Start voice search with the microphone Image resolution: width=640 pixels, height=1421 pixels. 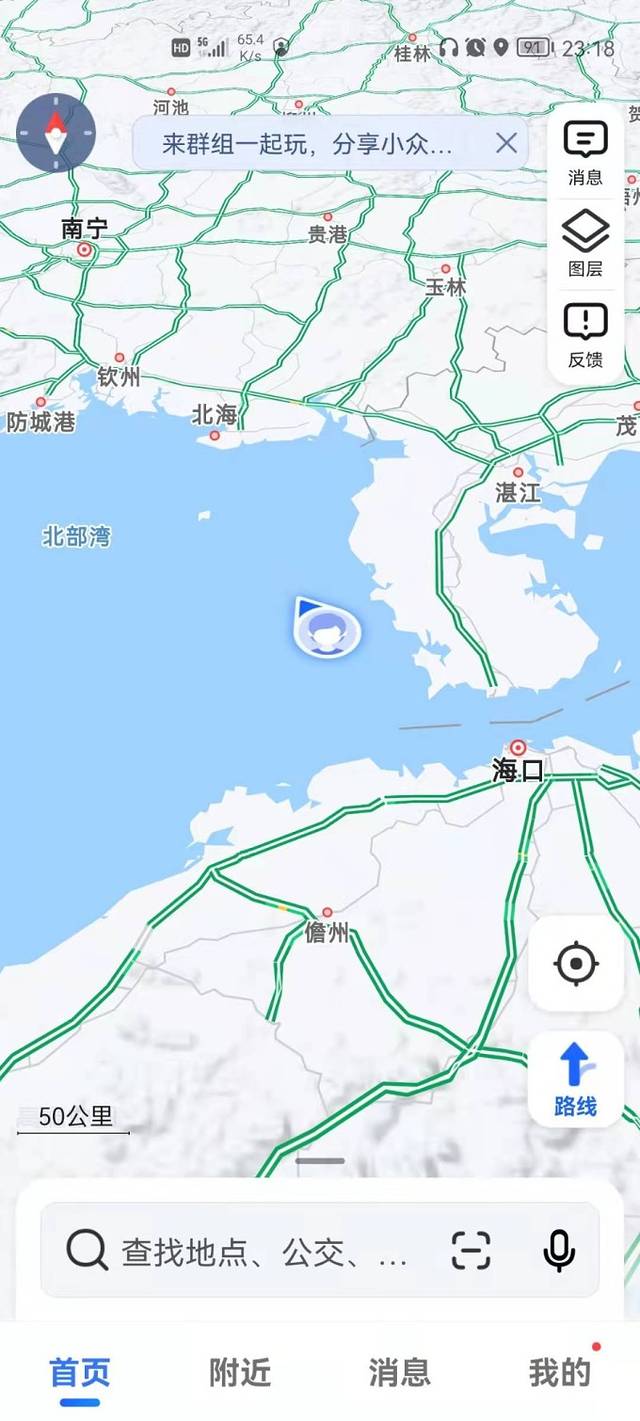tap(559, 1251)
